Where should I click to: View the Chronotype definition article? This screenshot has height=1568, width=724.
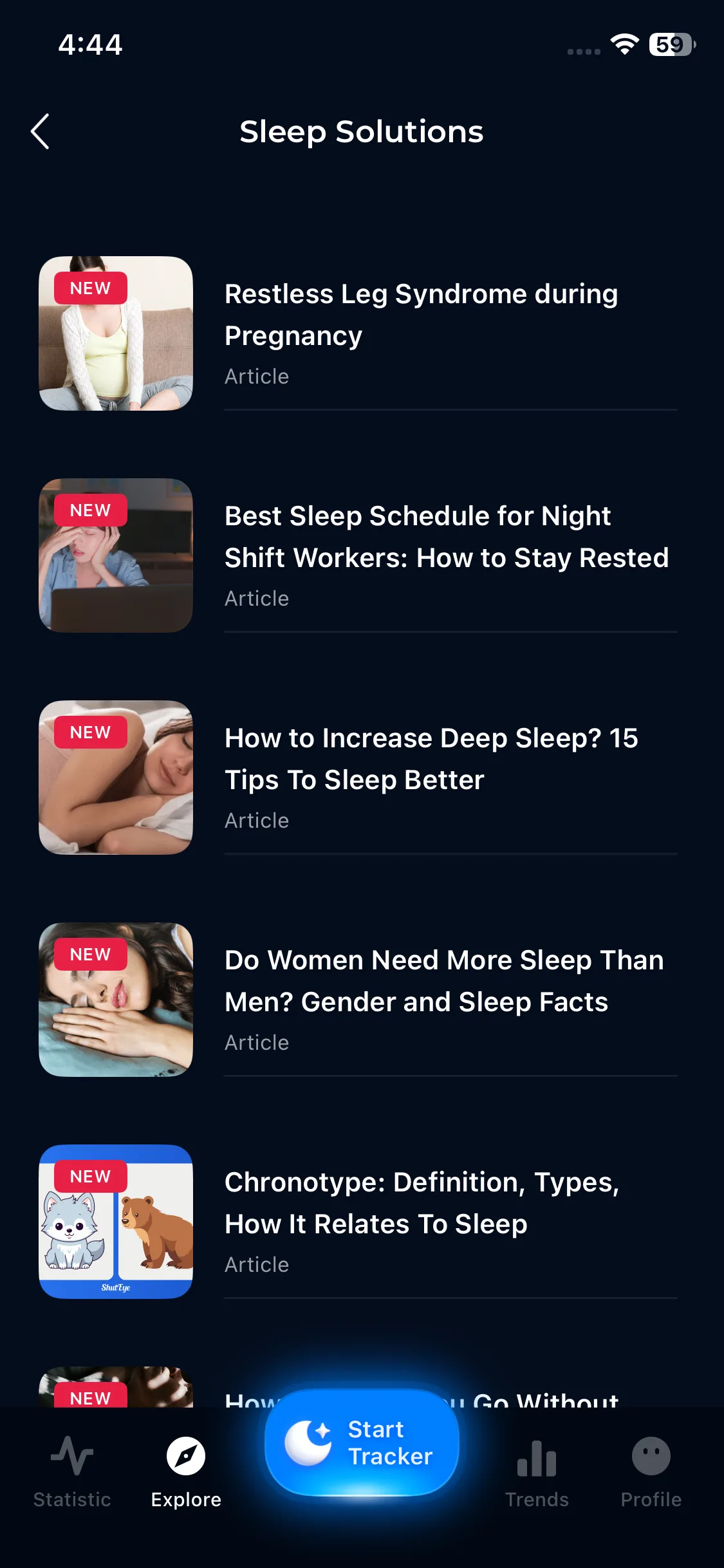422,1204
